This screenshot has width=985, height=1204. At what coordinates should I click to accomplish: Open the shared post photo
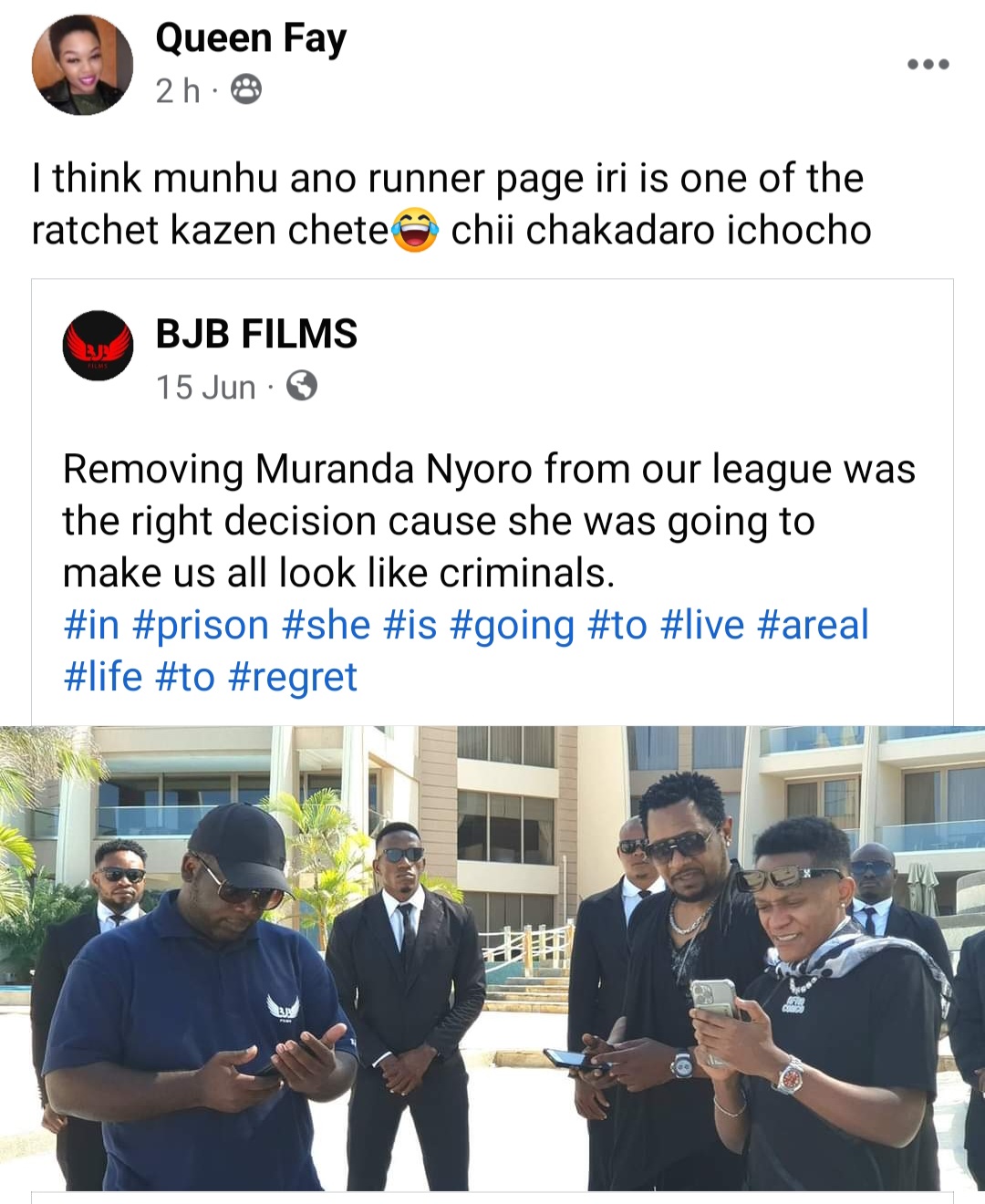[x=493, y=958]
